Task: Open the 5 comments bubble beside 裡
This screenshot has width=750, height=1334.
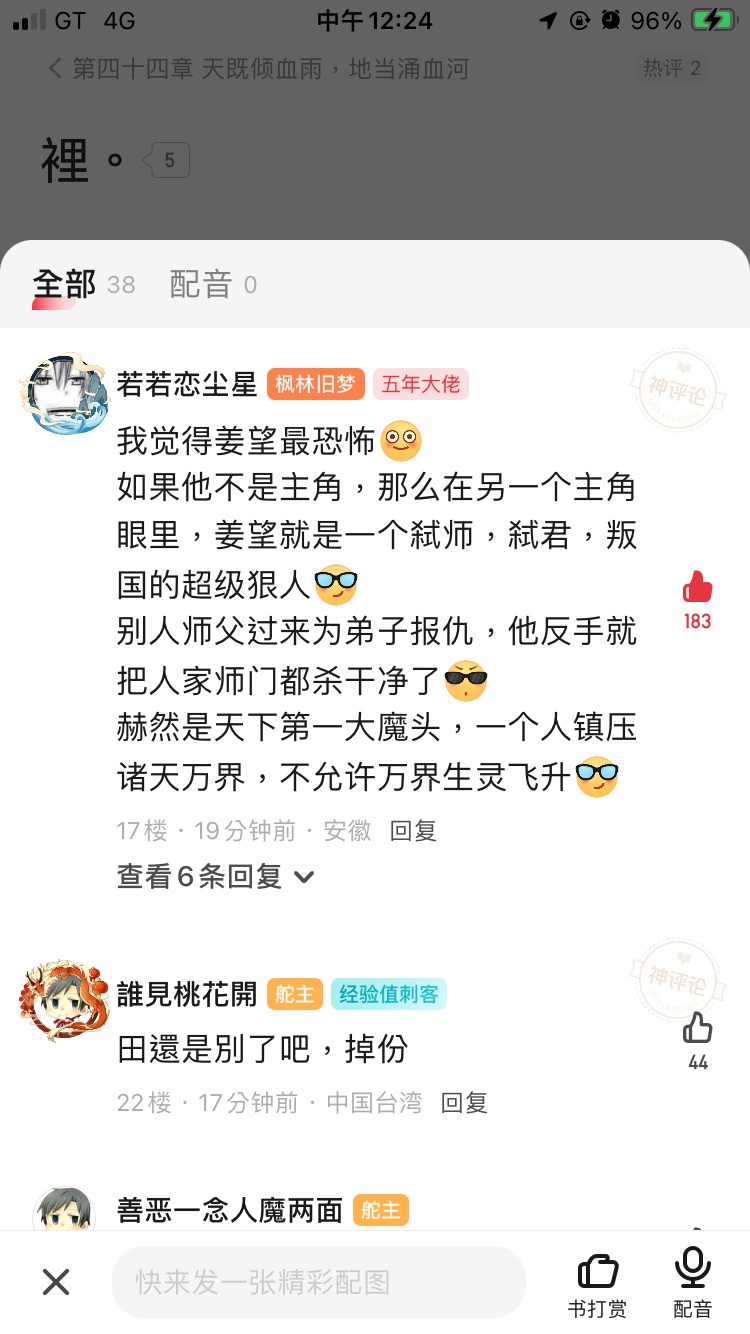Action: click(x=168, y=160)
